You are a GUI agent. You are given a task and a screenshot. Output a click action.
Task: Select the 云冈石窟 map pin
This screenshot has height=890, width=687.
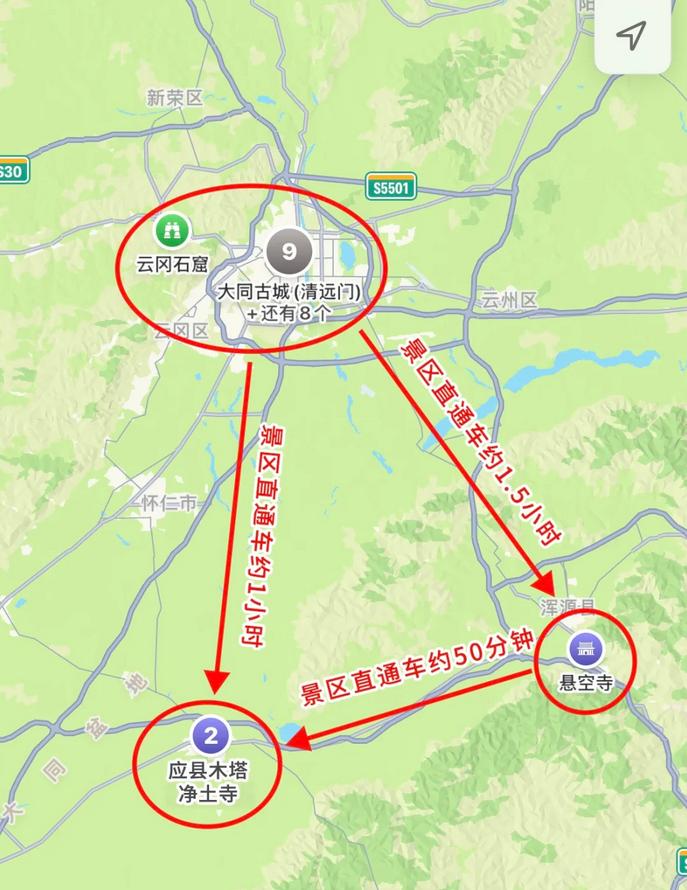[x=172, y=231]
